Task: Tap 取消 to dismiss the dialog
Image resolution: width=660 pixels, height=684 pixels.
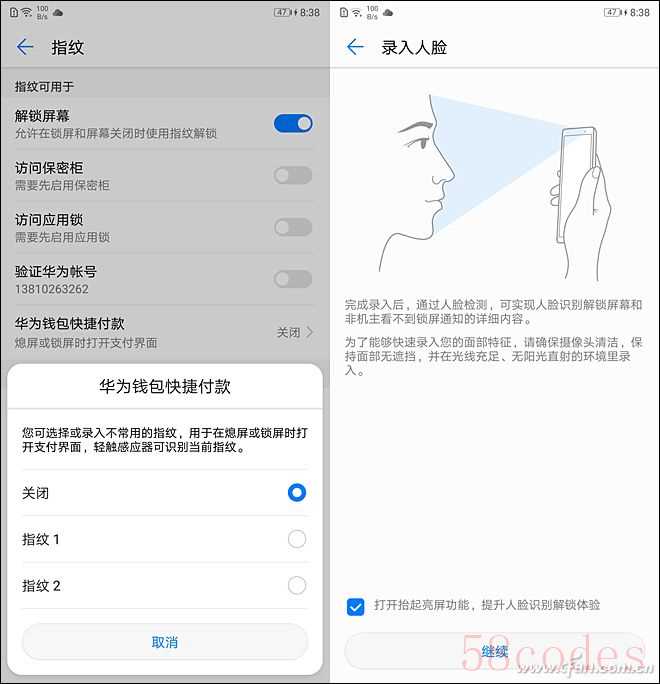Action: point(165,642)
